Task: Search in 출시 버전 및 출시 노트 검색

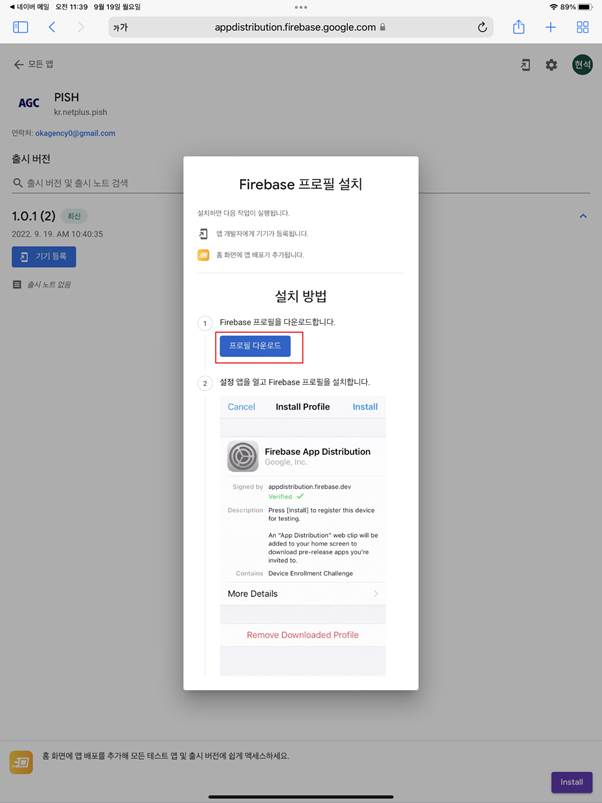Action: pos(150,183)
